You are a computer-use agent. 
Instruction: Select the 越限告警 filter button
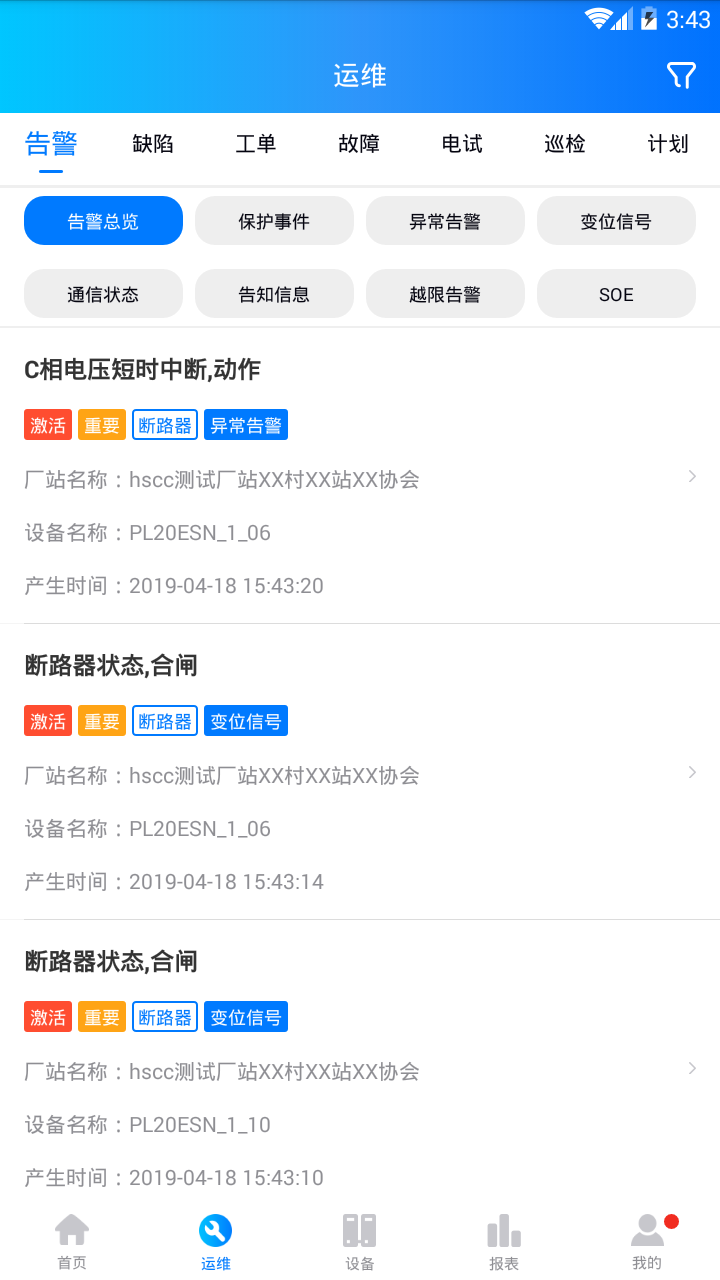point(445,294)
